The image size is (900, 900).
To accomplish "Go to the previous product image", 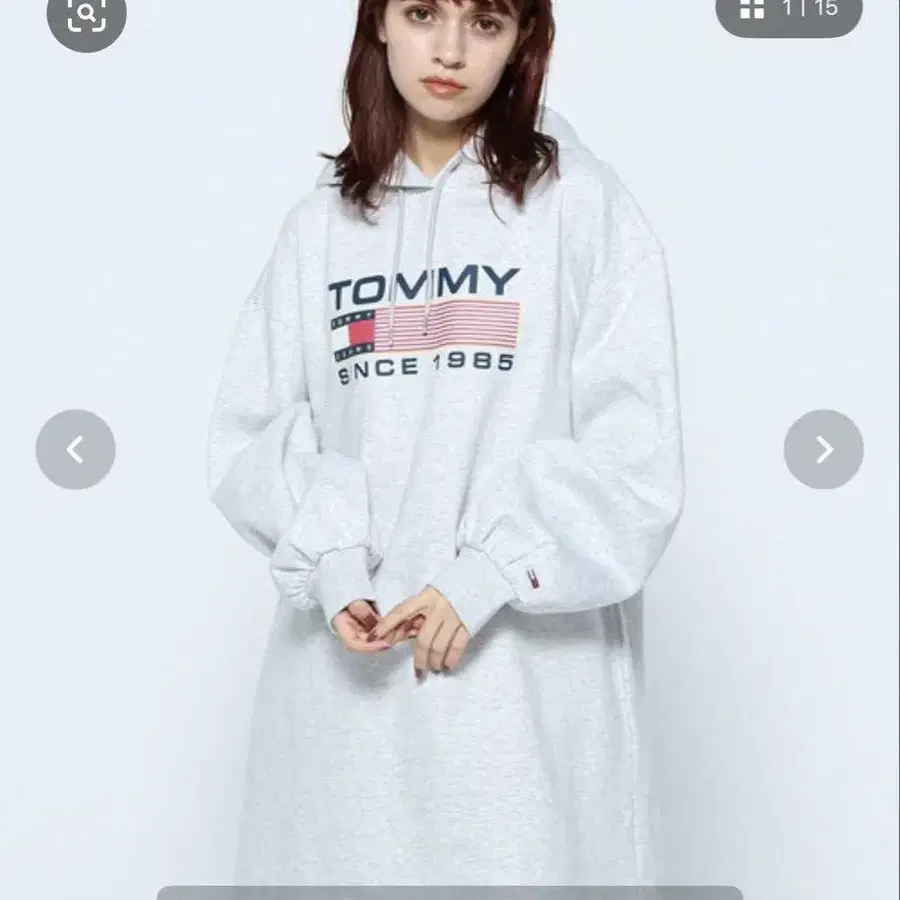I will (x=76, y=449).
